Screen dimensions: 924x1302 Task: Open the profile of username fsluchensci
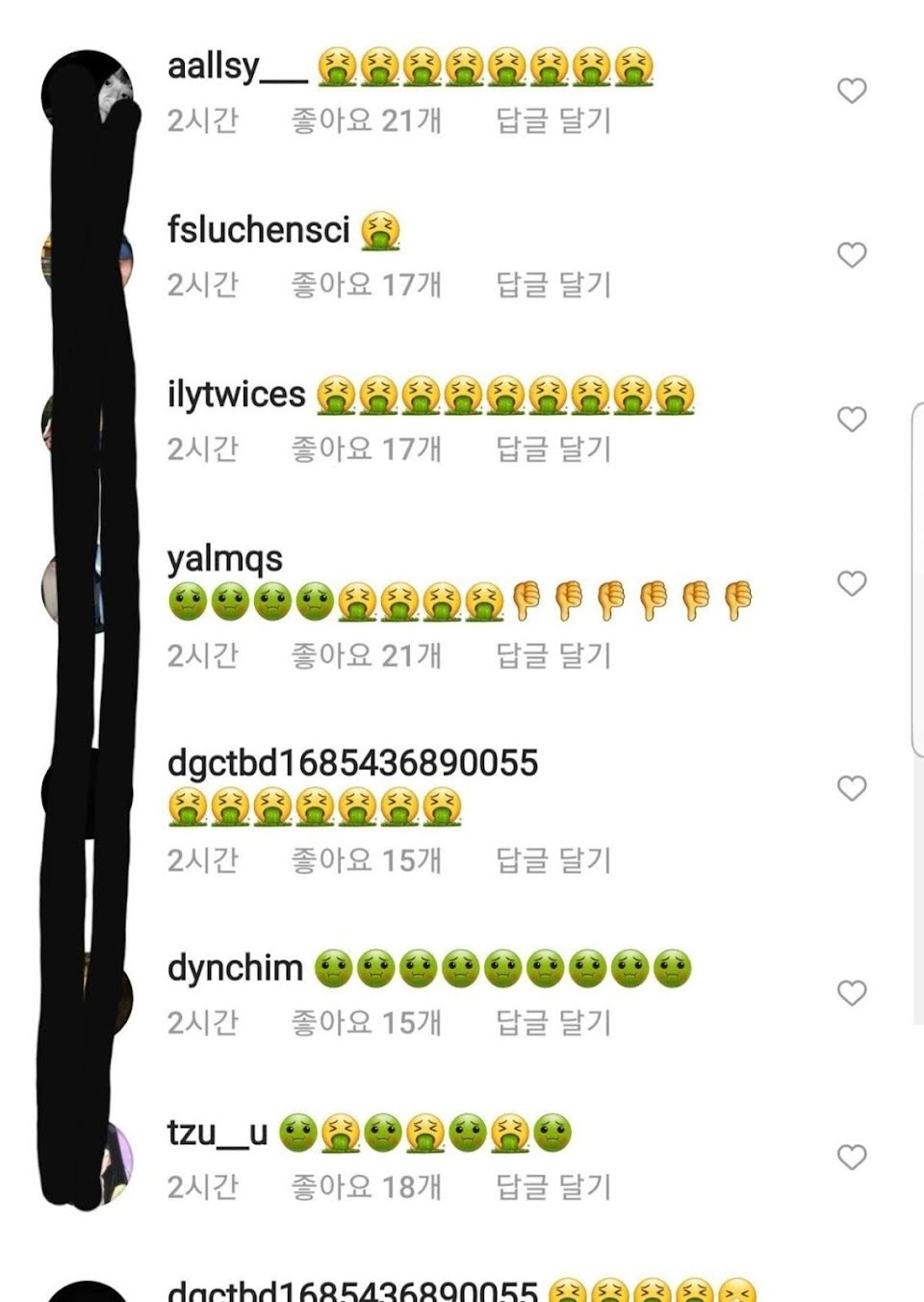coord(258,230)
